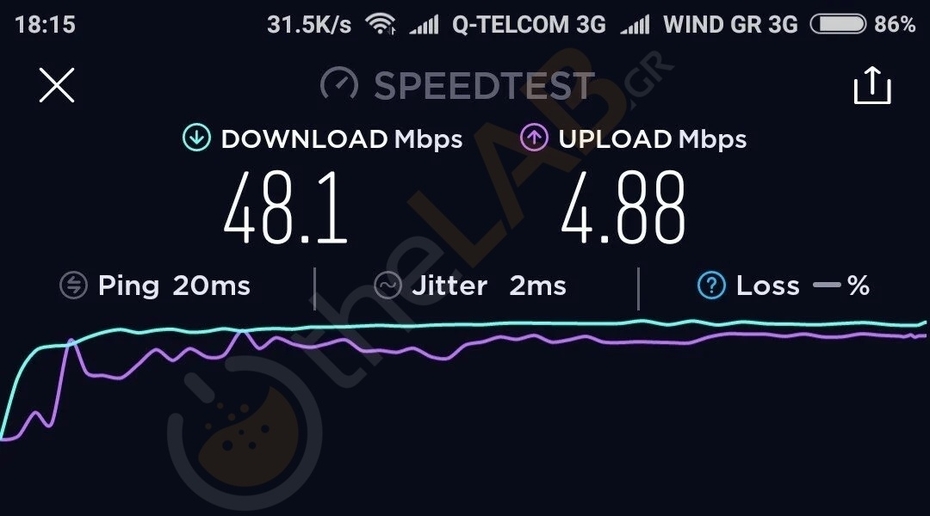930x516 pixels.
Task: Share the speed test result
Action: tap(871, 85)
